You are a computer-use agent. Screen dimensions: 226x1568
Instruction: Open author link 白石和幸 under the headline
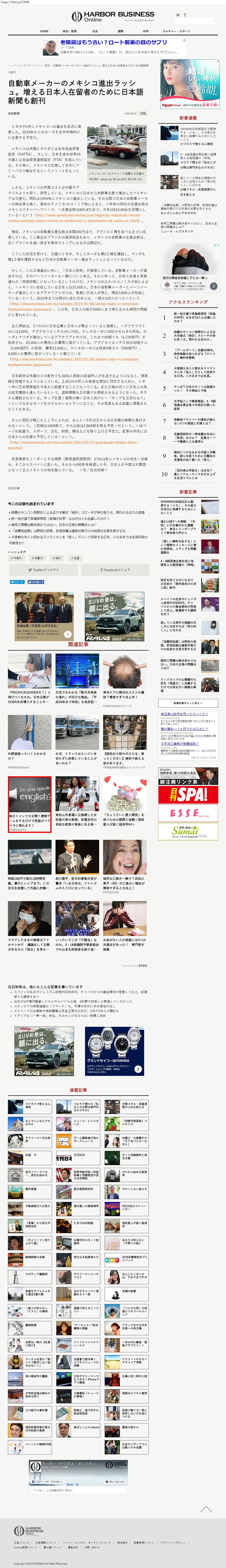point(13,113)
